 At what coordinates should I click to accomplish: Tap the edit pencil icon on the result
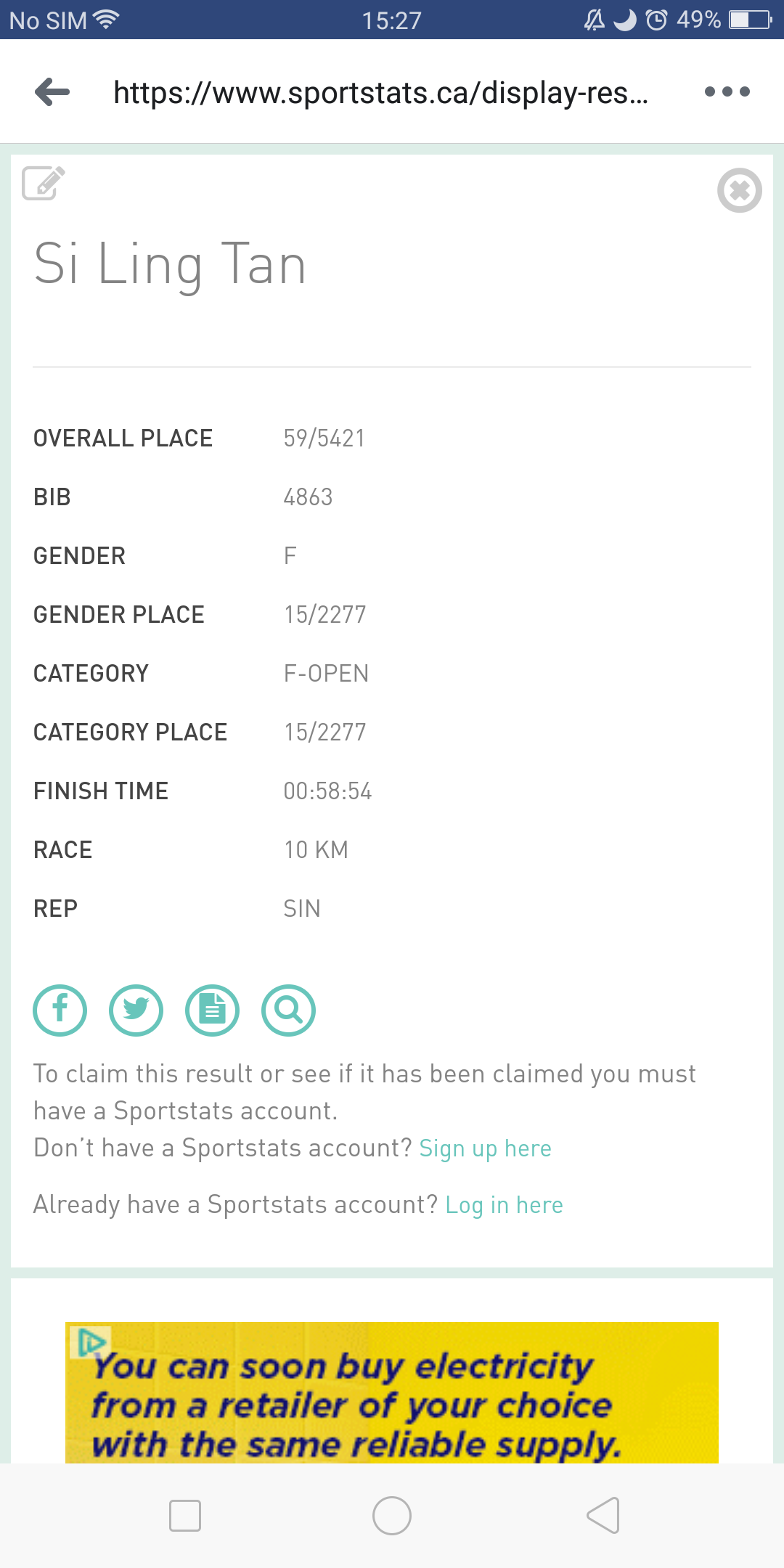[44, 183]
